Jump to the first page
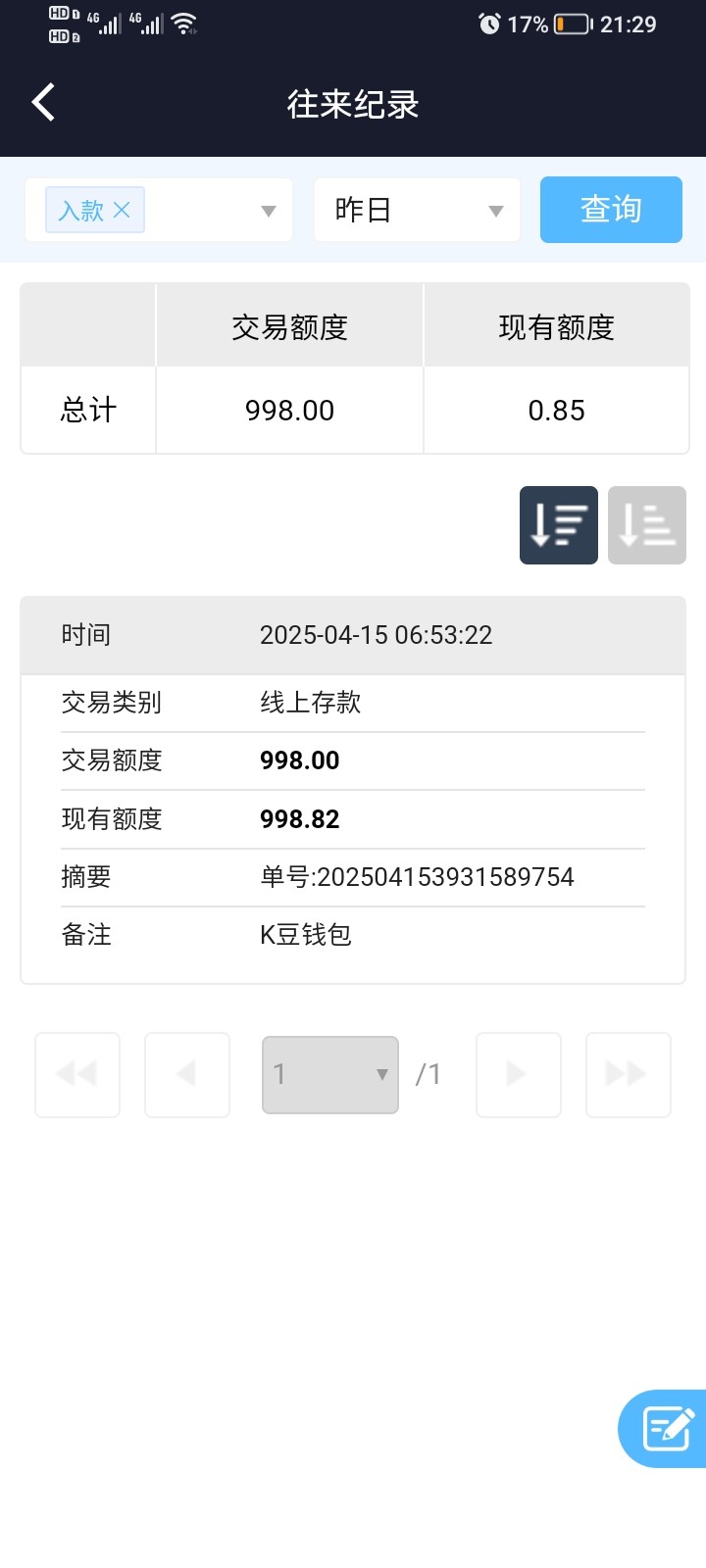Viewport: 706px width, 1568px height. click(77, 1074)
